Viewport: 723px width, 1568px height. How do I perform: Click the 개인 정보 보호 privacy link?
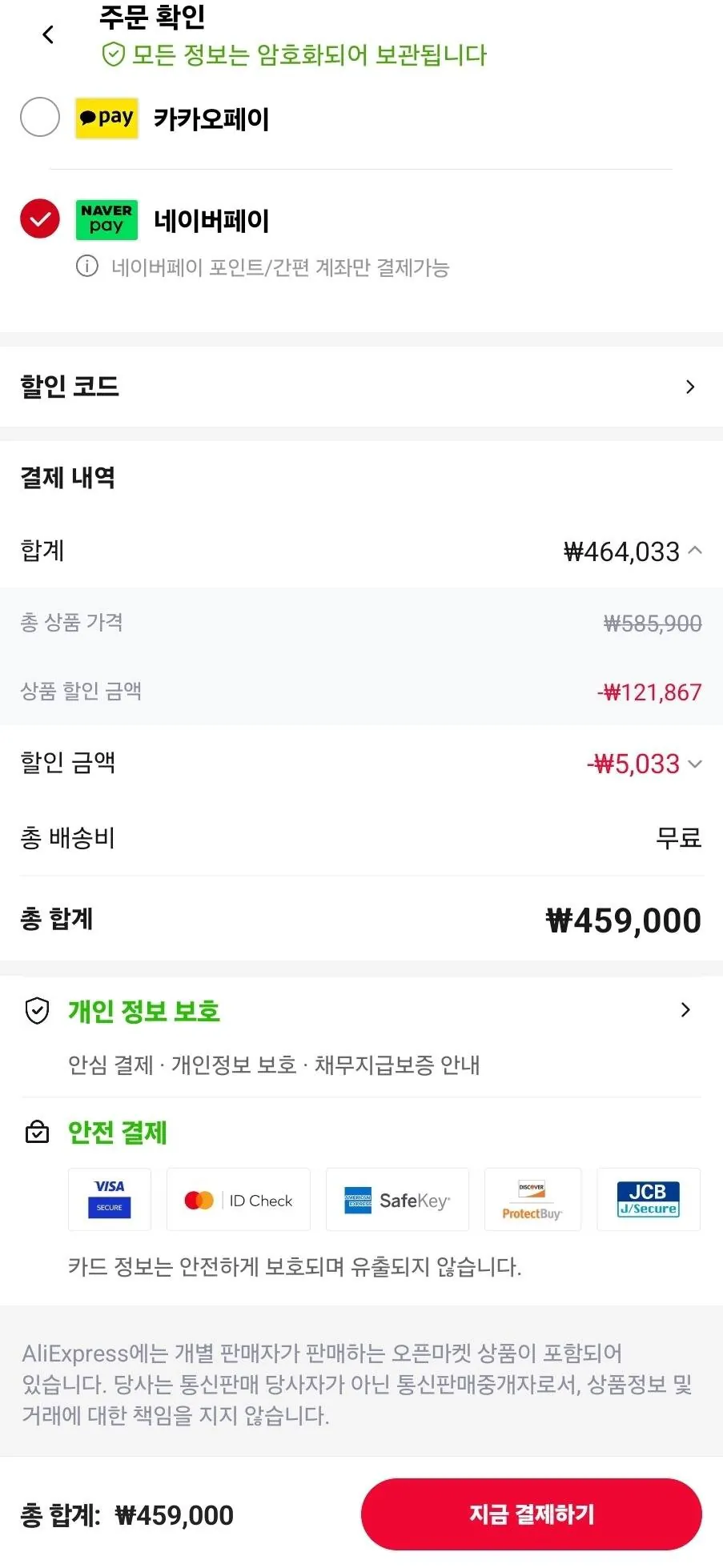[x=144, y=1012]
